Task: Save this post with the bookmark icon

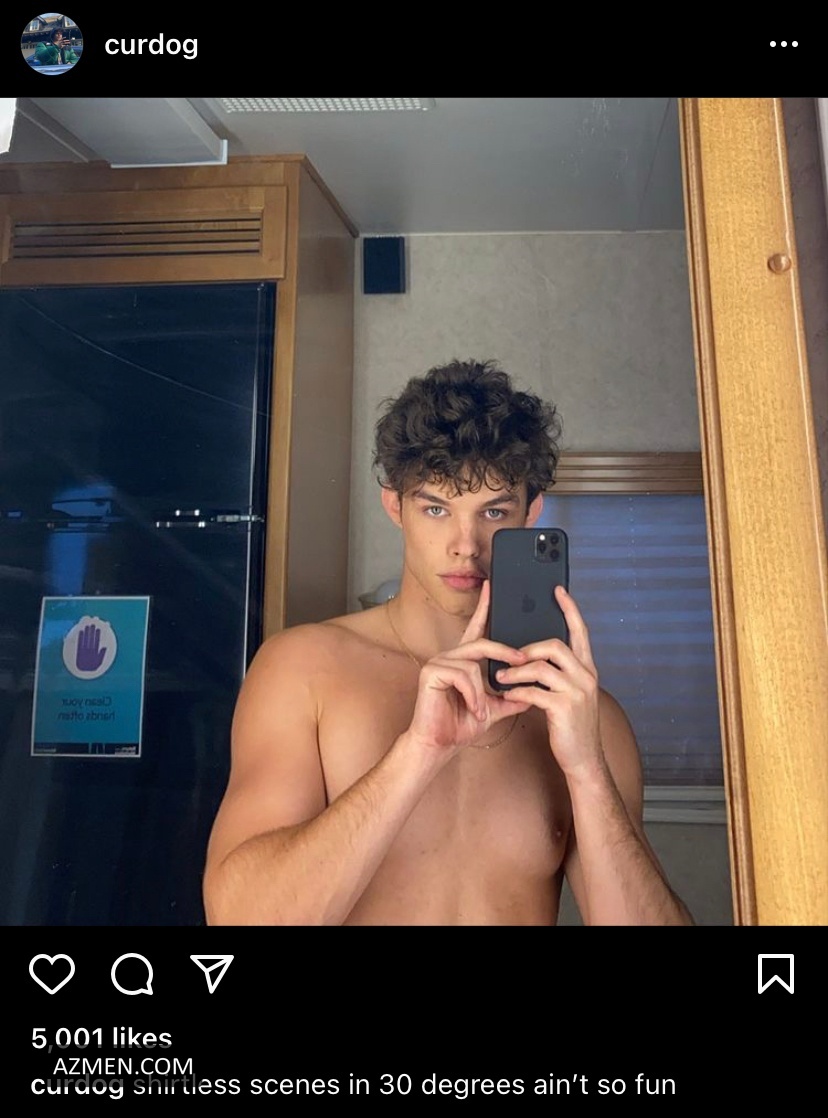Action: point(776,973)
